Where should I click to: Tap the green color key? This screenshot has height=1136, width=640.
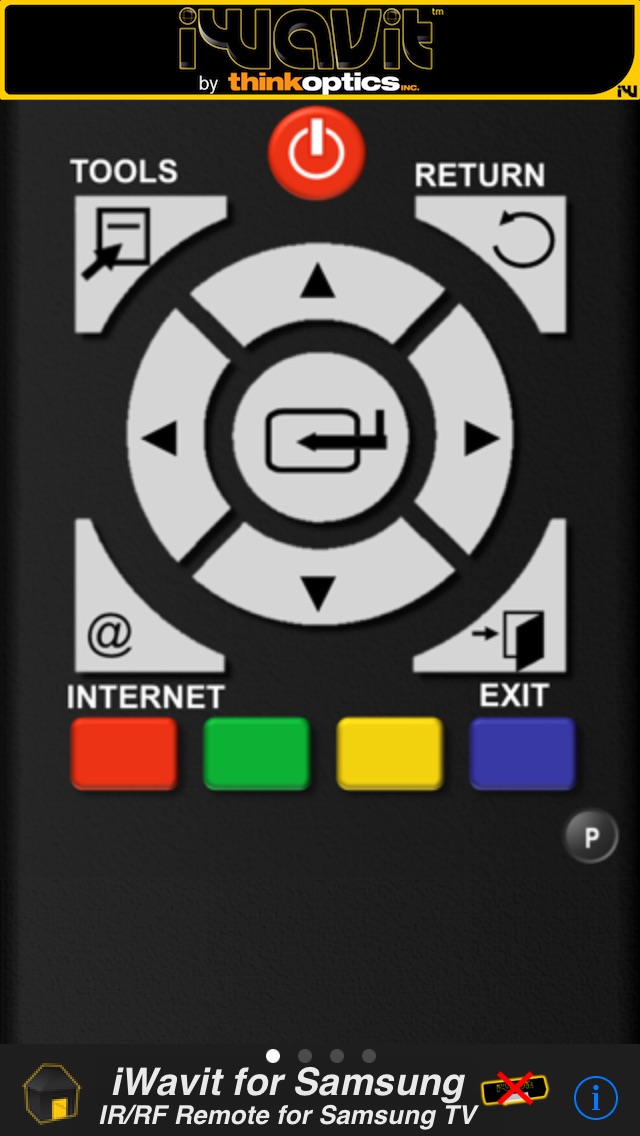coord(257,753)
